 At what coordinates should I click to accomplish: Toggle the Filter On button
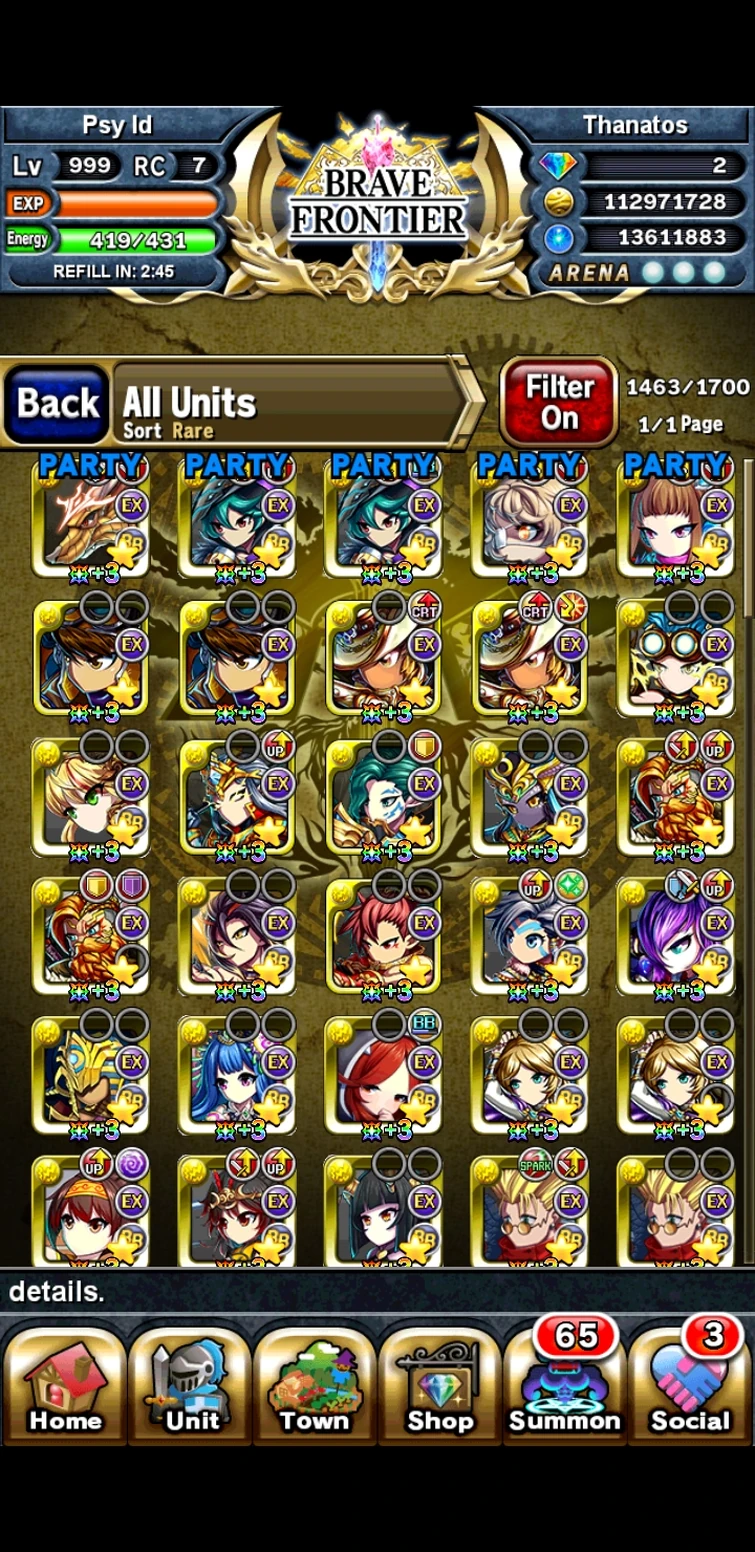click(558, 402)
